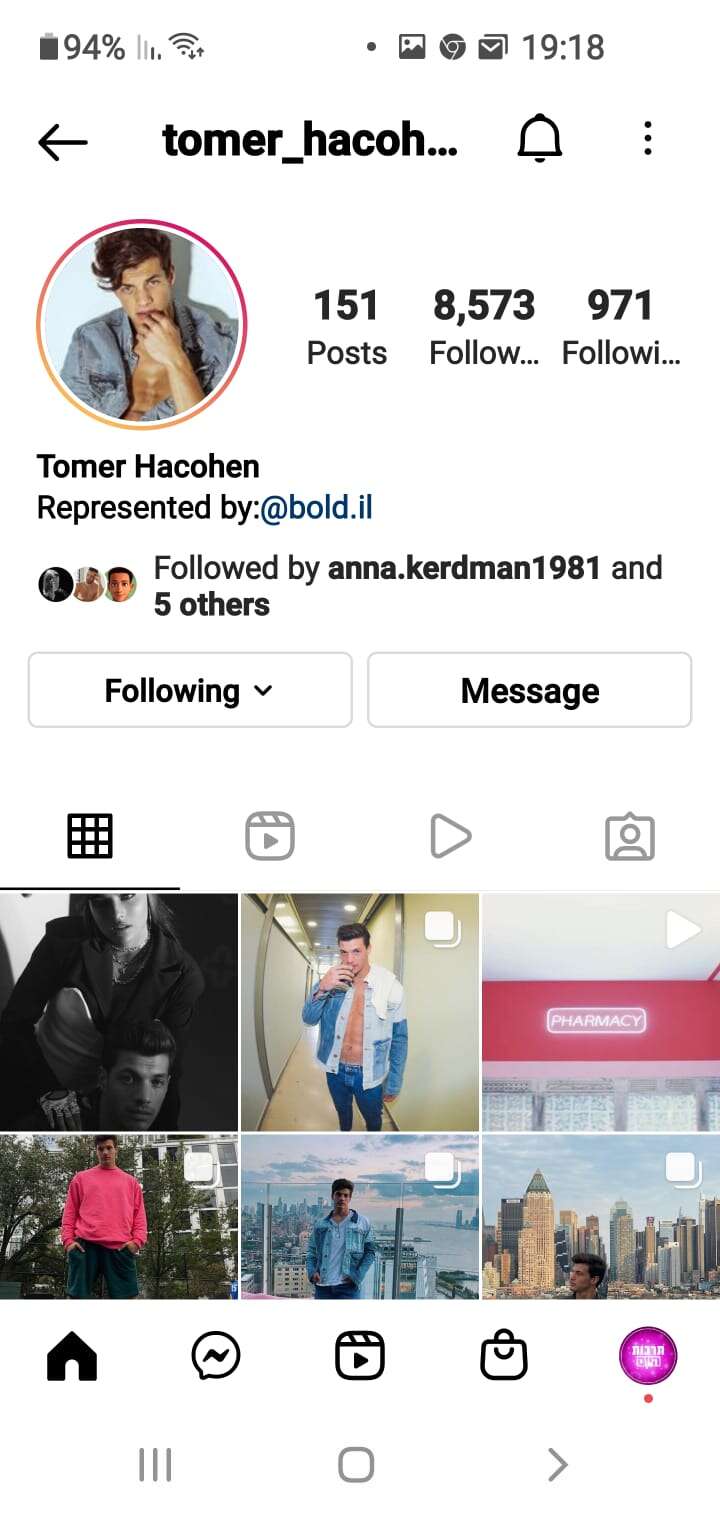This screenshot has width=720, height=1520.
Task: Open the 971 following list
Action: tap(621, 326)
